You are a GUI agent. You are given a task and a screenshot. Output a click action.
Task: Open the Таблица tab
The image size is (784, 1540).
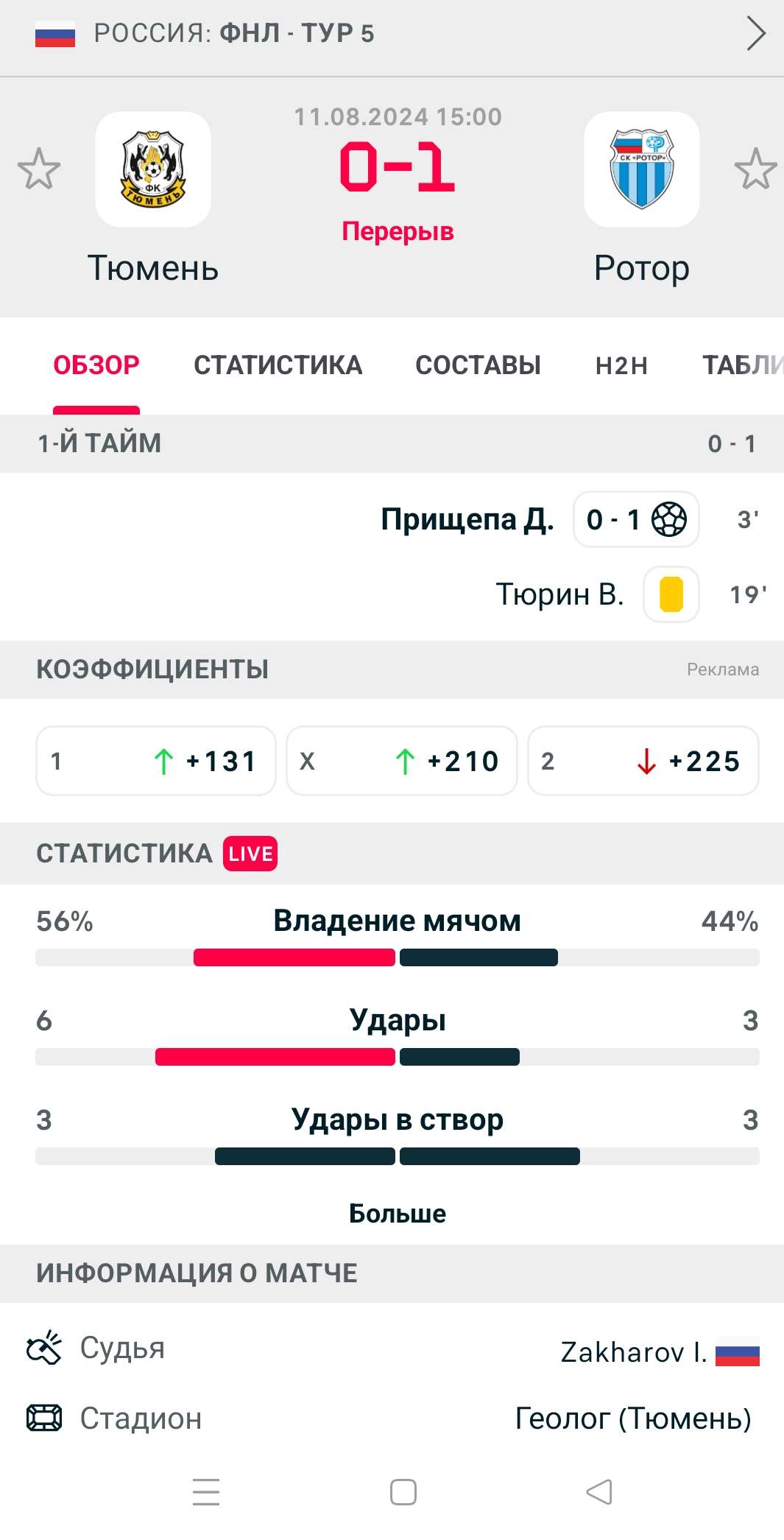pos(741,365)
